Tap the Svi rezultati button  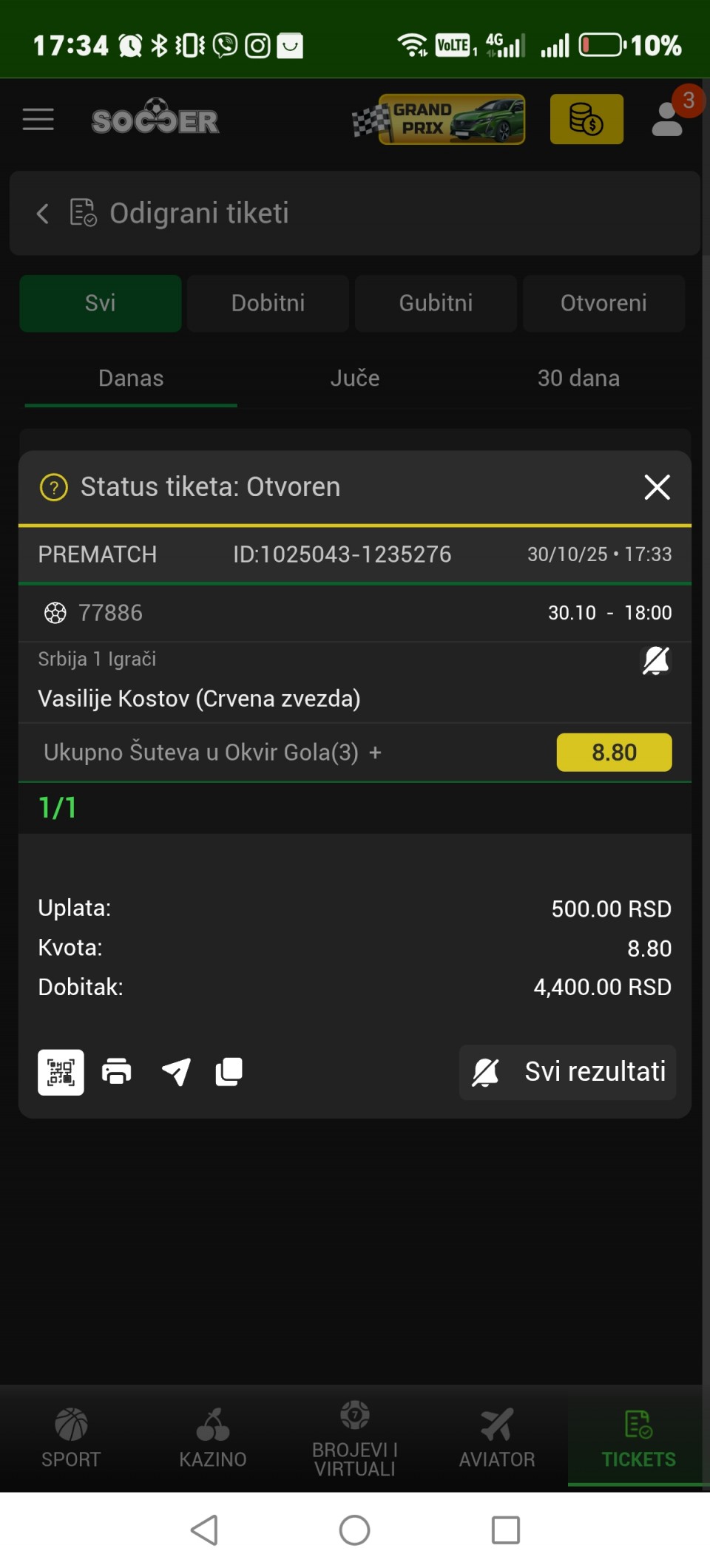(x=568, y=1072)
